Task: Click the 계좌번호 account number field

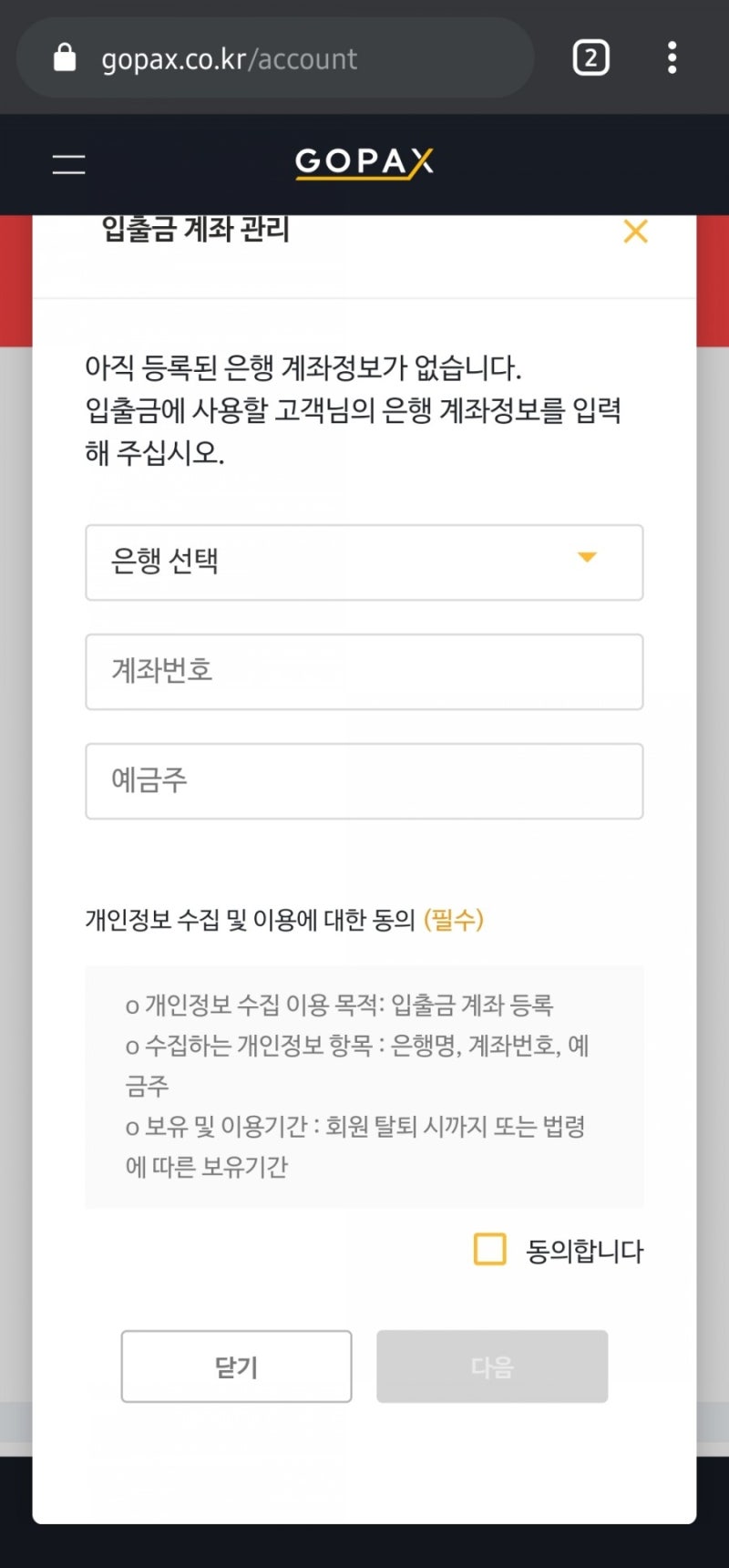Action: point(364,672)
